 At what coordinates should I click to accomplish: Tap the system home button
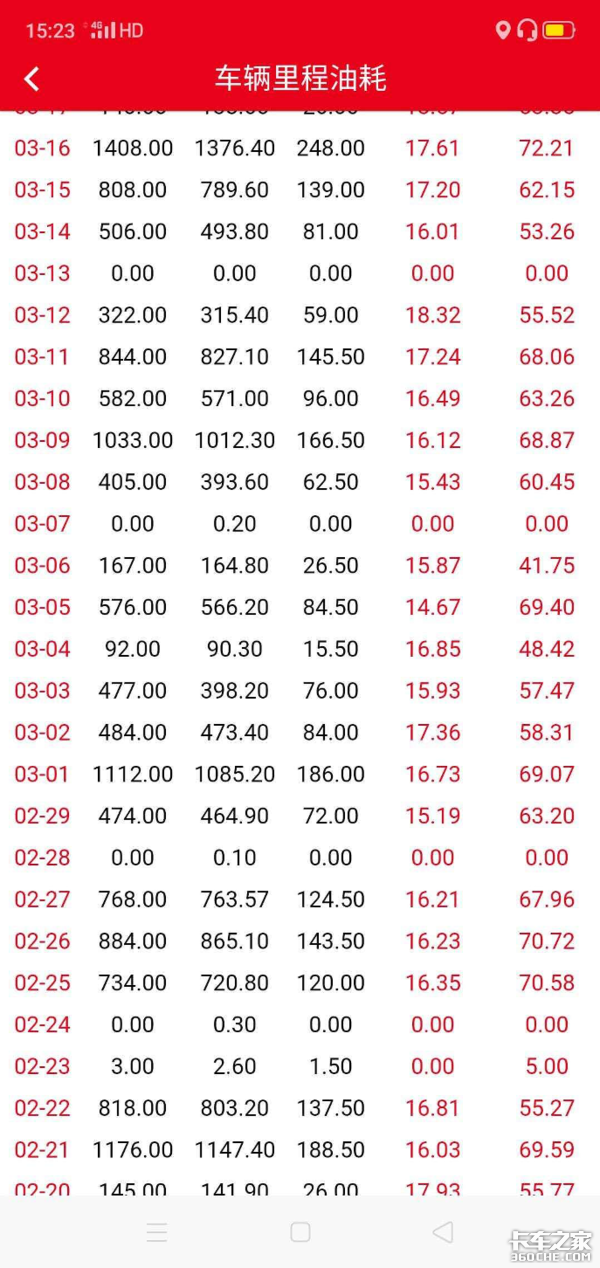[x=300, y=1232]
